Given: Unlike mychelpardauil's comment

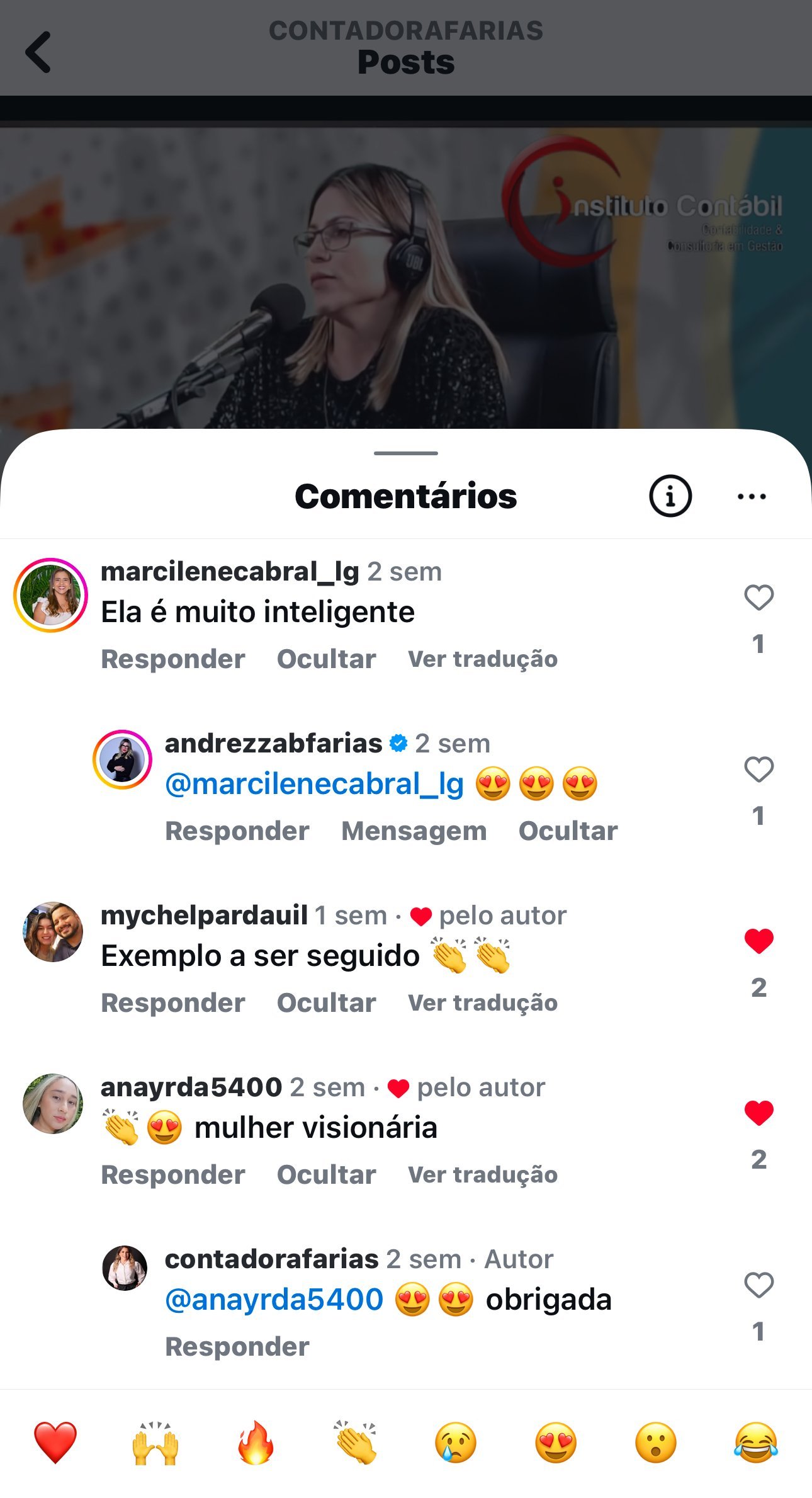Looking at the screenshot, I should click(x=758, y=941).
